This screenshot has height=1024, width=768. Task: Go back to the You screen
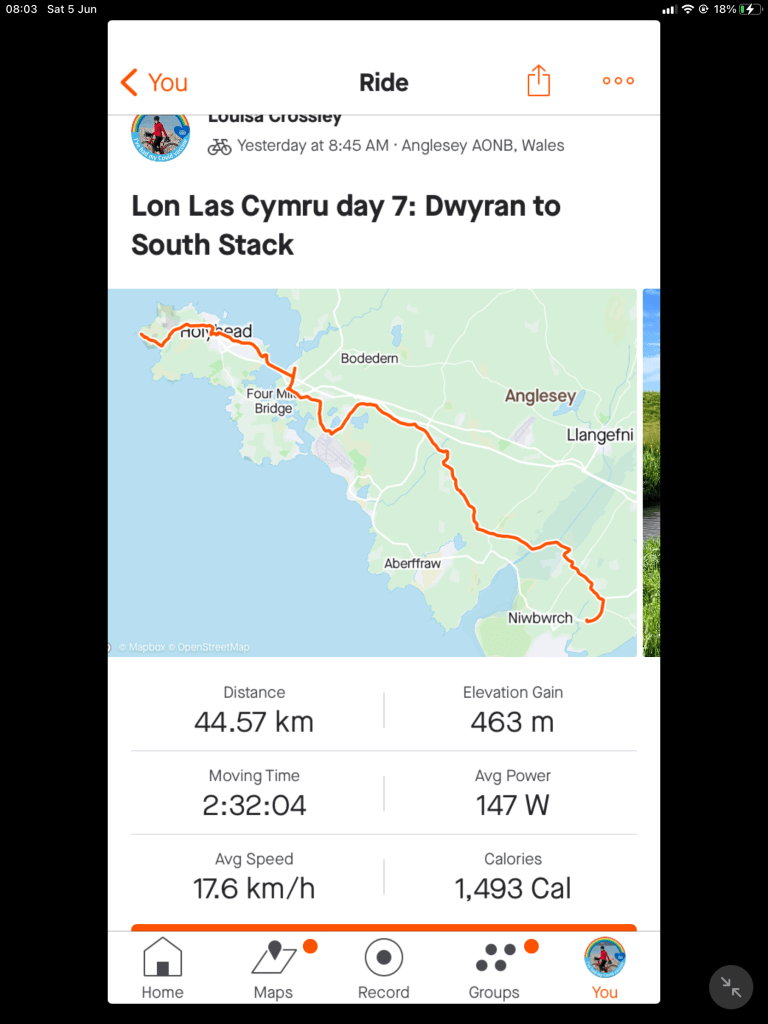coord(154,82)
